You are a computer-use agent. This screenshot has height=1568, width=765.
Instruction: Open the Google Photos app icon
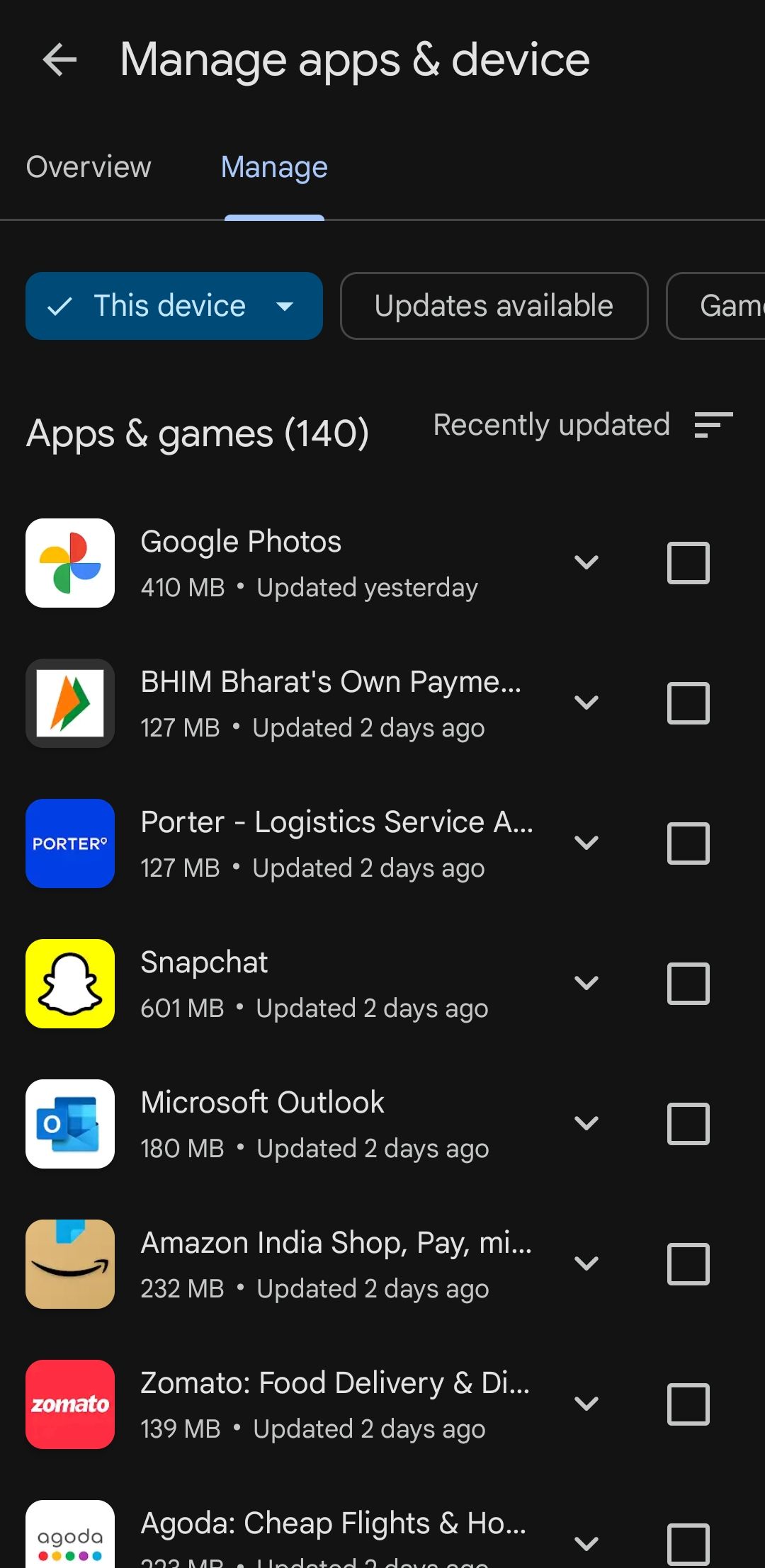69,562
